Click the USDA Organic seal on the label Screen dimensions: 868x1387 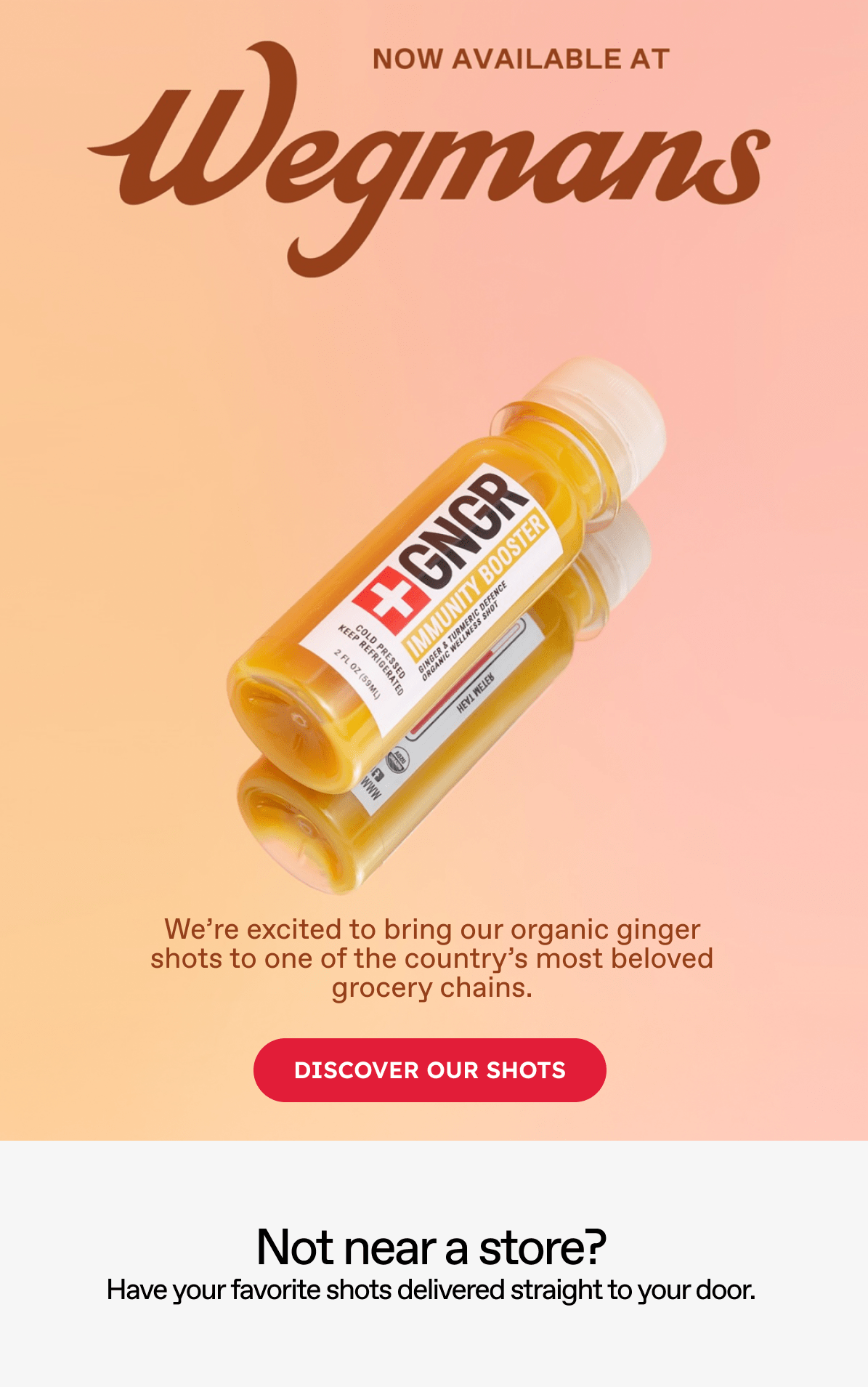tap(398, 759)
